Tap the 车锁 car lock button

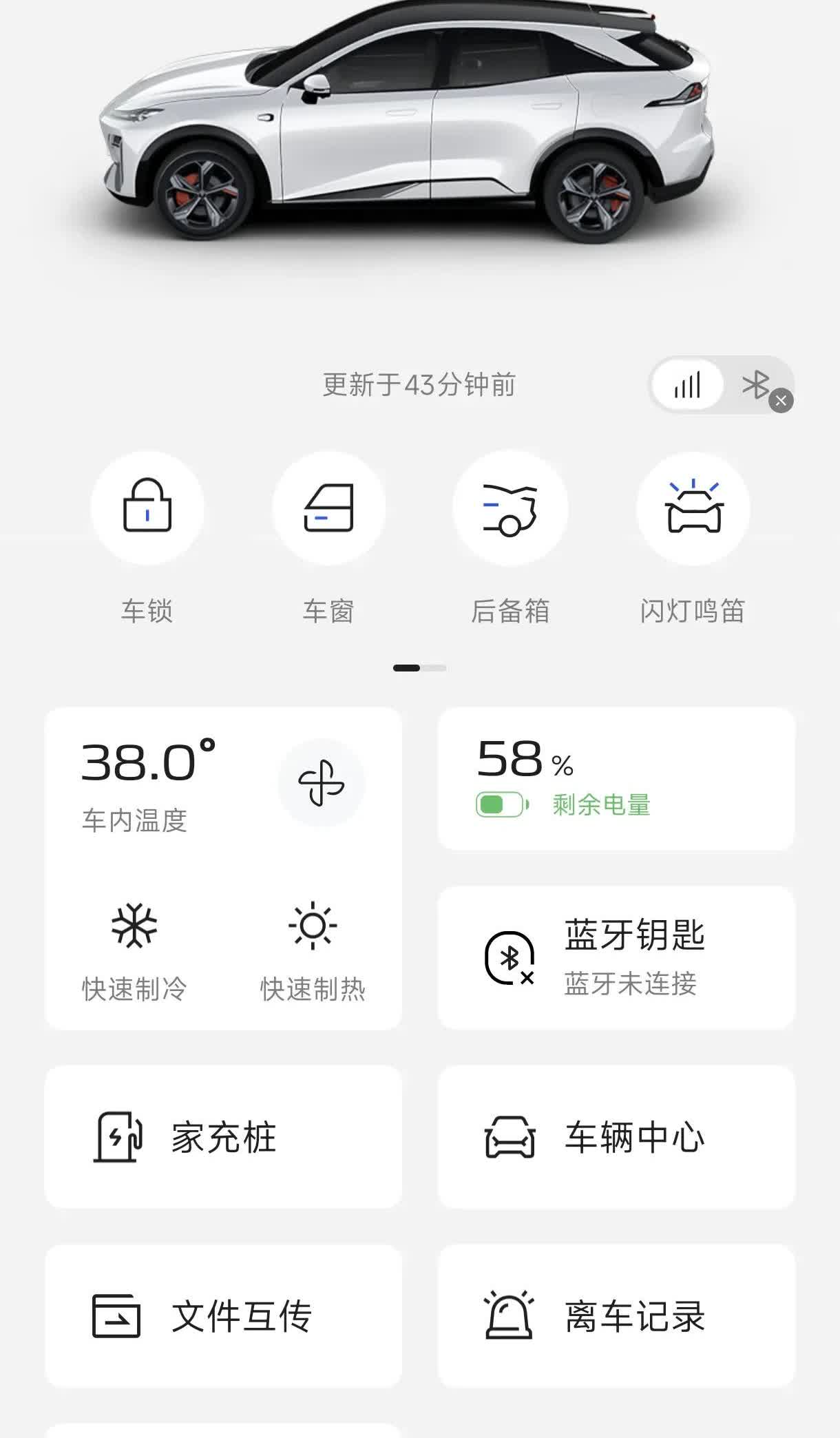(147, 507)
